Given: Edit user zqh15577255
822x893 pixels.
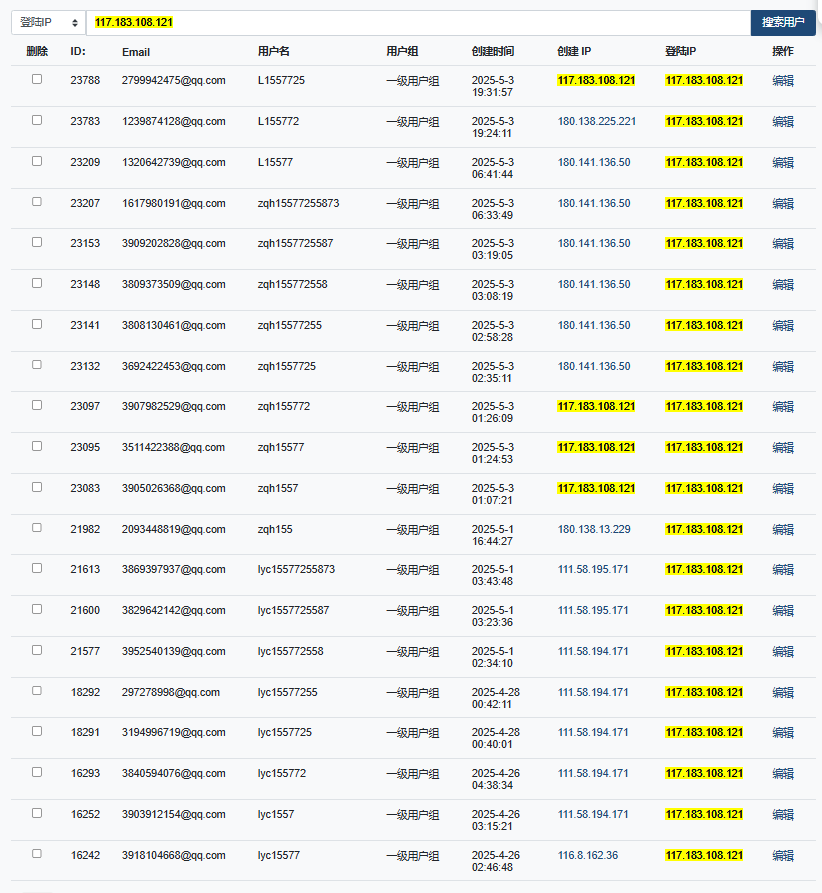Looking at the screenshot, I should [783, 325].
